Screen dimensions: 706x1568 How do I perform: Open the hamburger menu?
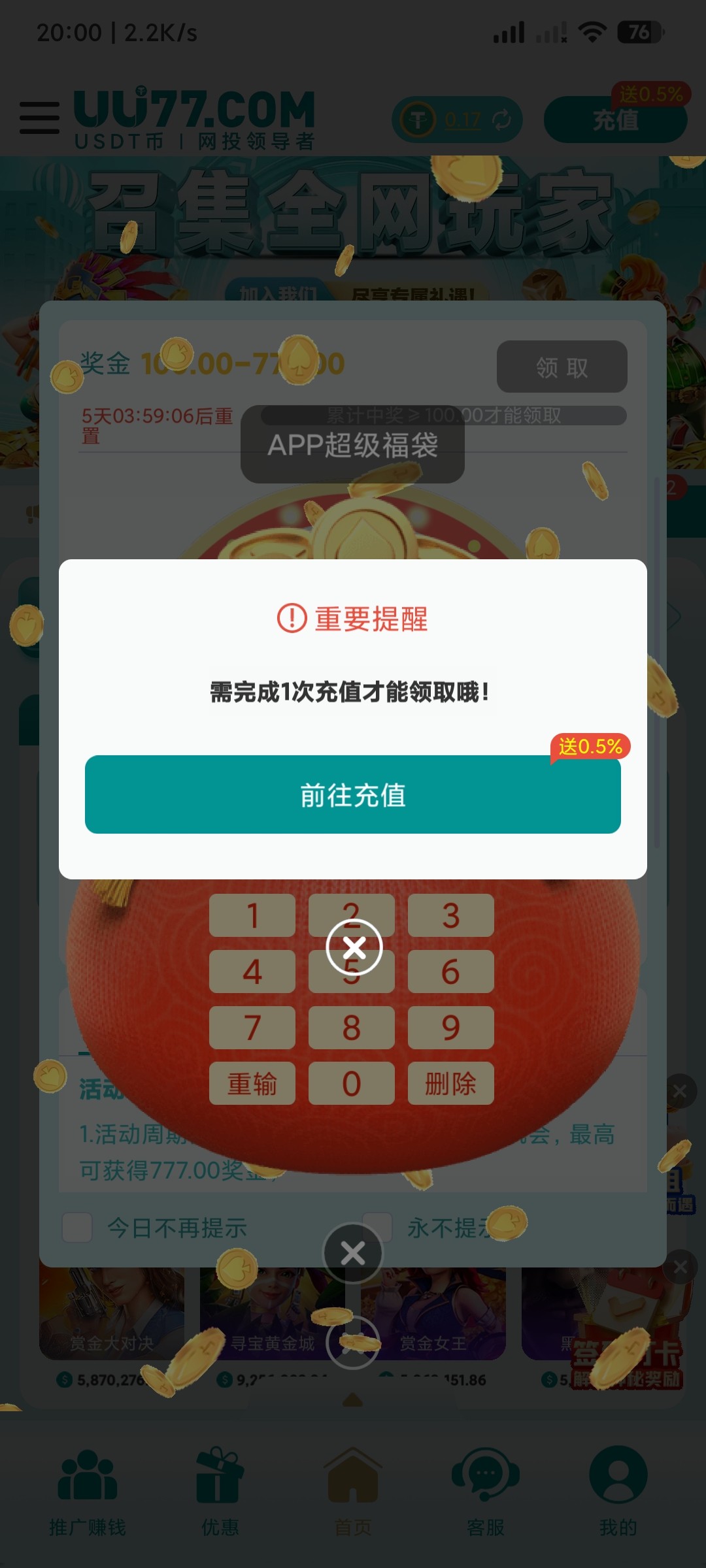[x=39, y=118]
